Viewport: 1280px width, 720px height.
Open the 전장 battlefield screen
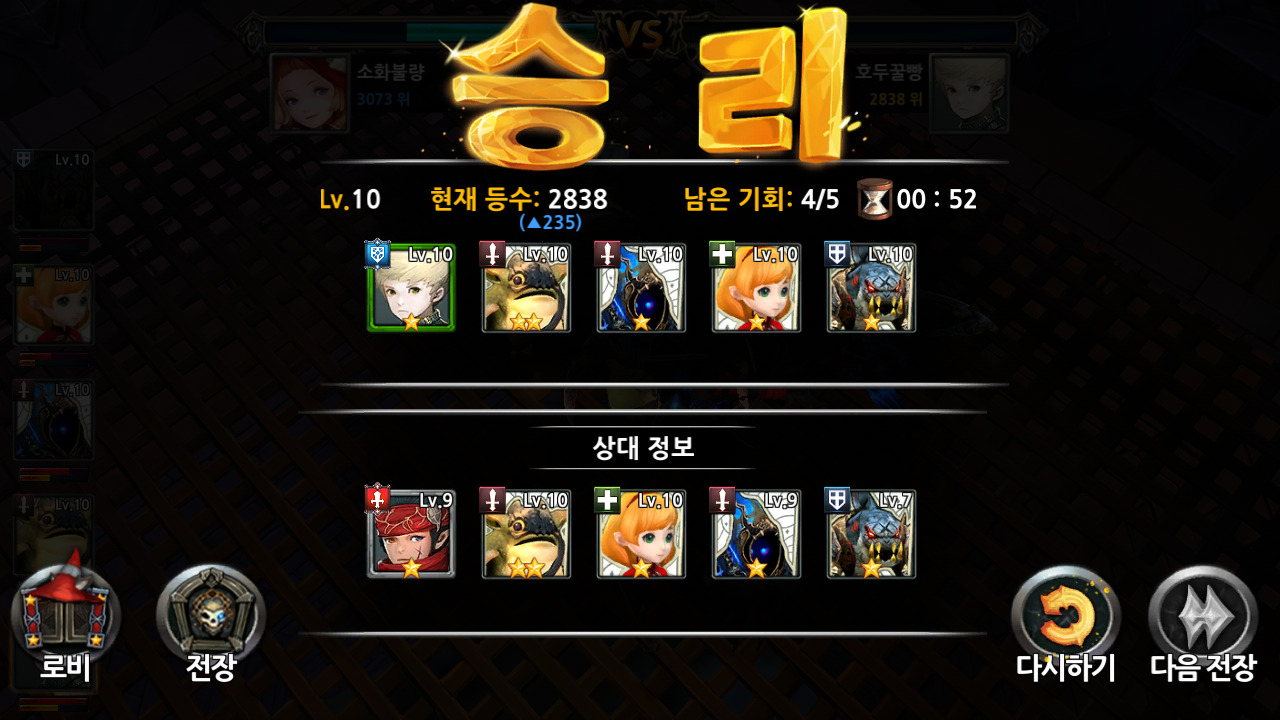click(211, 622)
